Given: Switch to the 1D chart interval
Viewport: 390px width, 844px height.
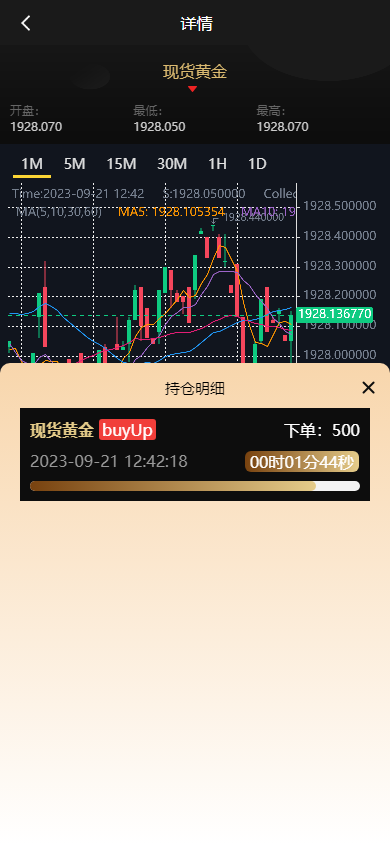Looking at the screenshot, I should [x=257, y=164].
